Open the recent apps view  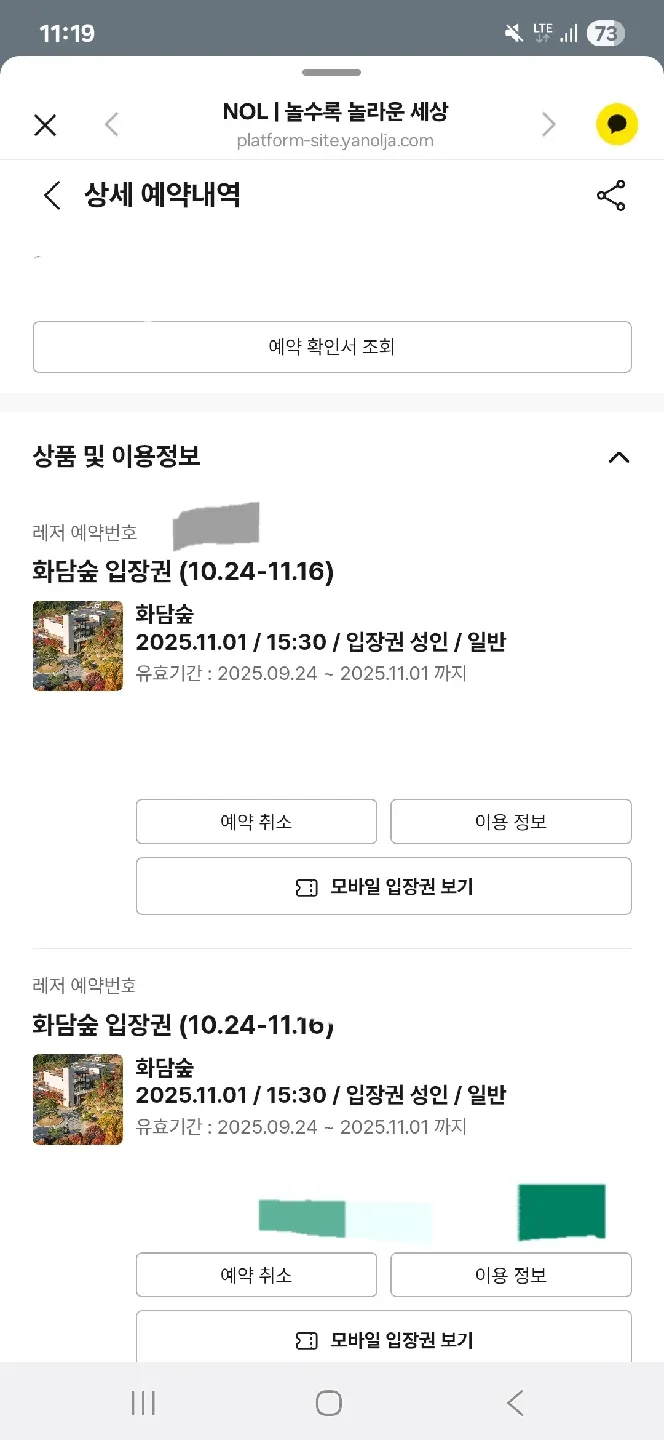pyautogui.click(x=143, y=1403)
